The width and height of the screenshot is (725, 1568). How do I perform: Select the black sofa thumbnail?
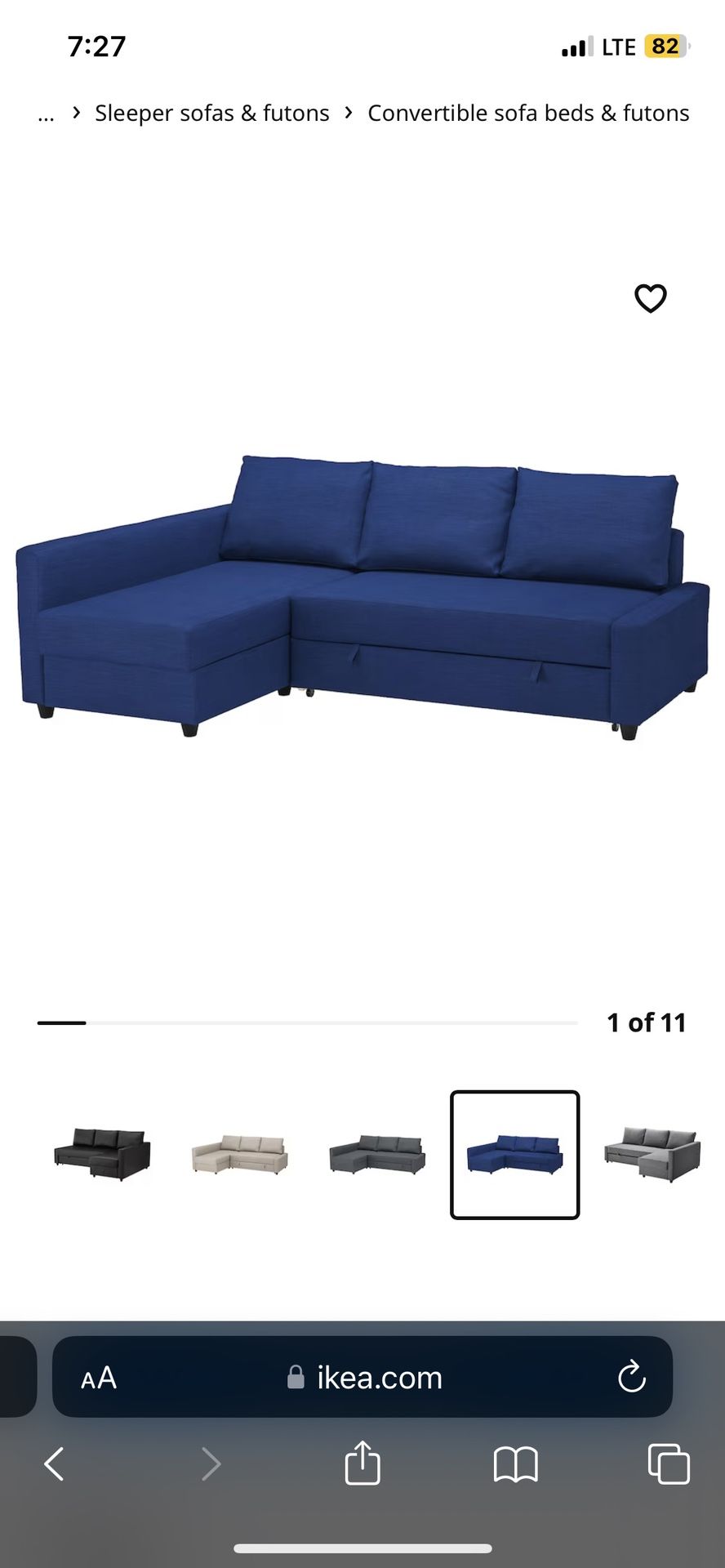[103, 1154]
